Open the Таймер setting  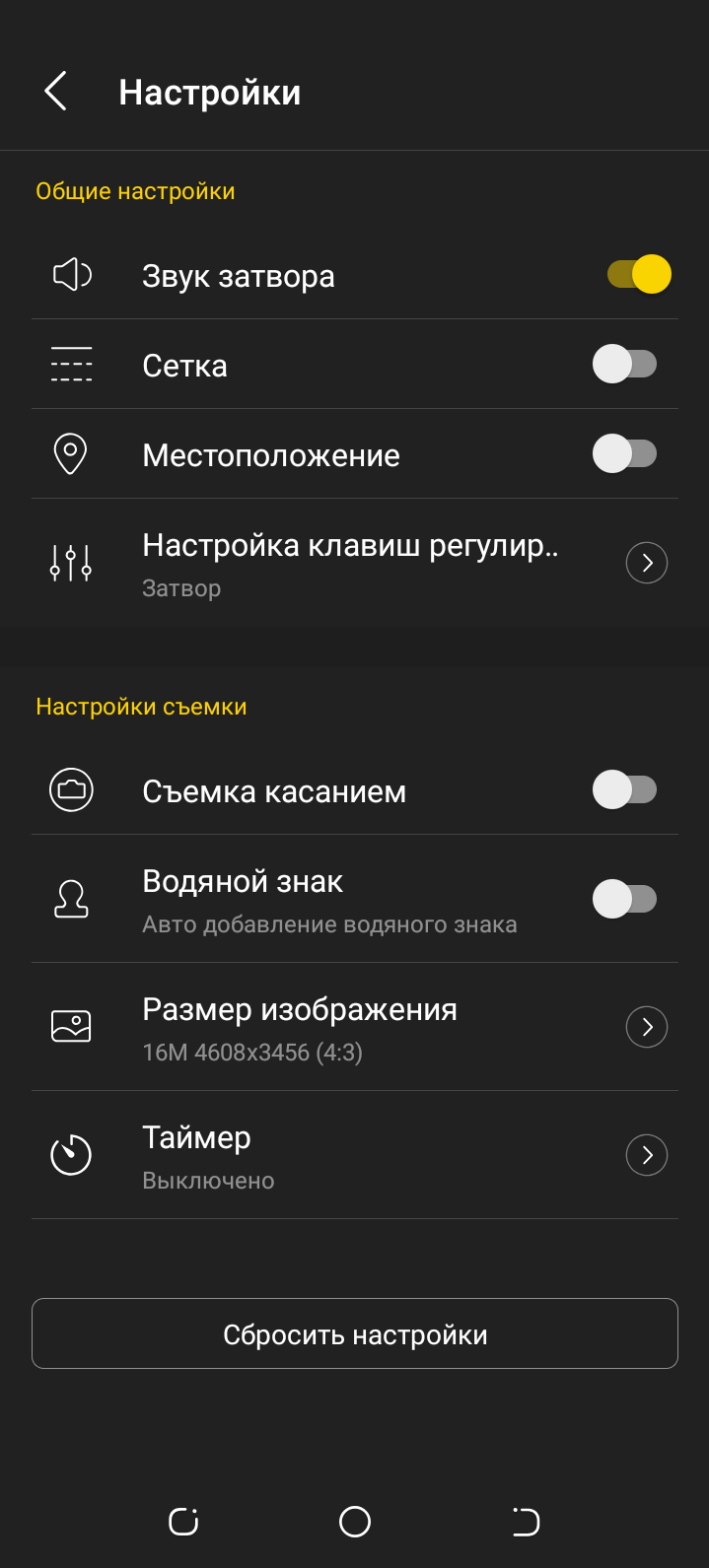coord(646,1155)
